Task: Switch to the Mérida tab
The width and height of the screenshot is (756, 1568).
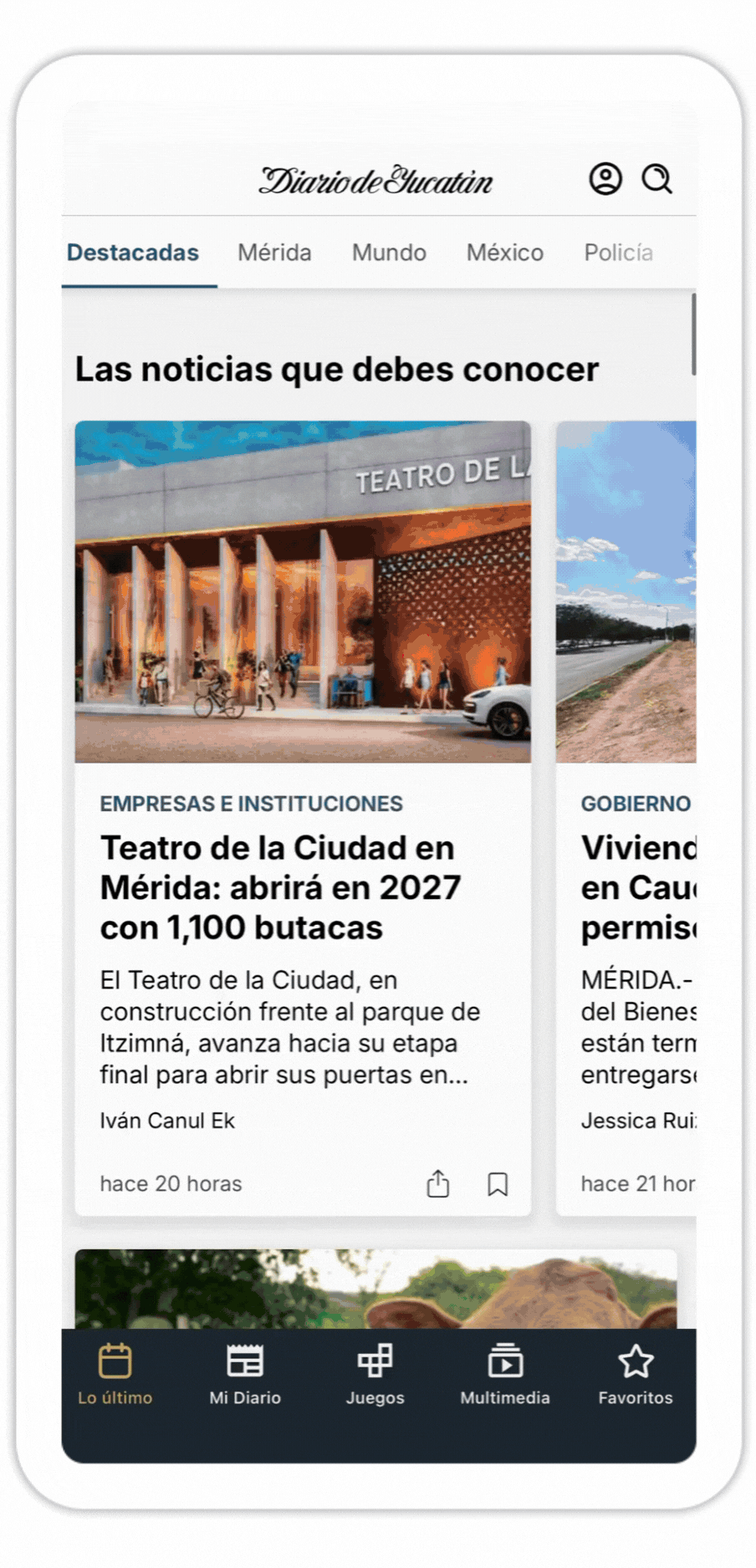Action: 274,253
